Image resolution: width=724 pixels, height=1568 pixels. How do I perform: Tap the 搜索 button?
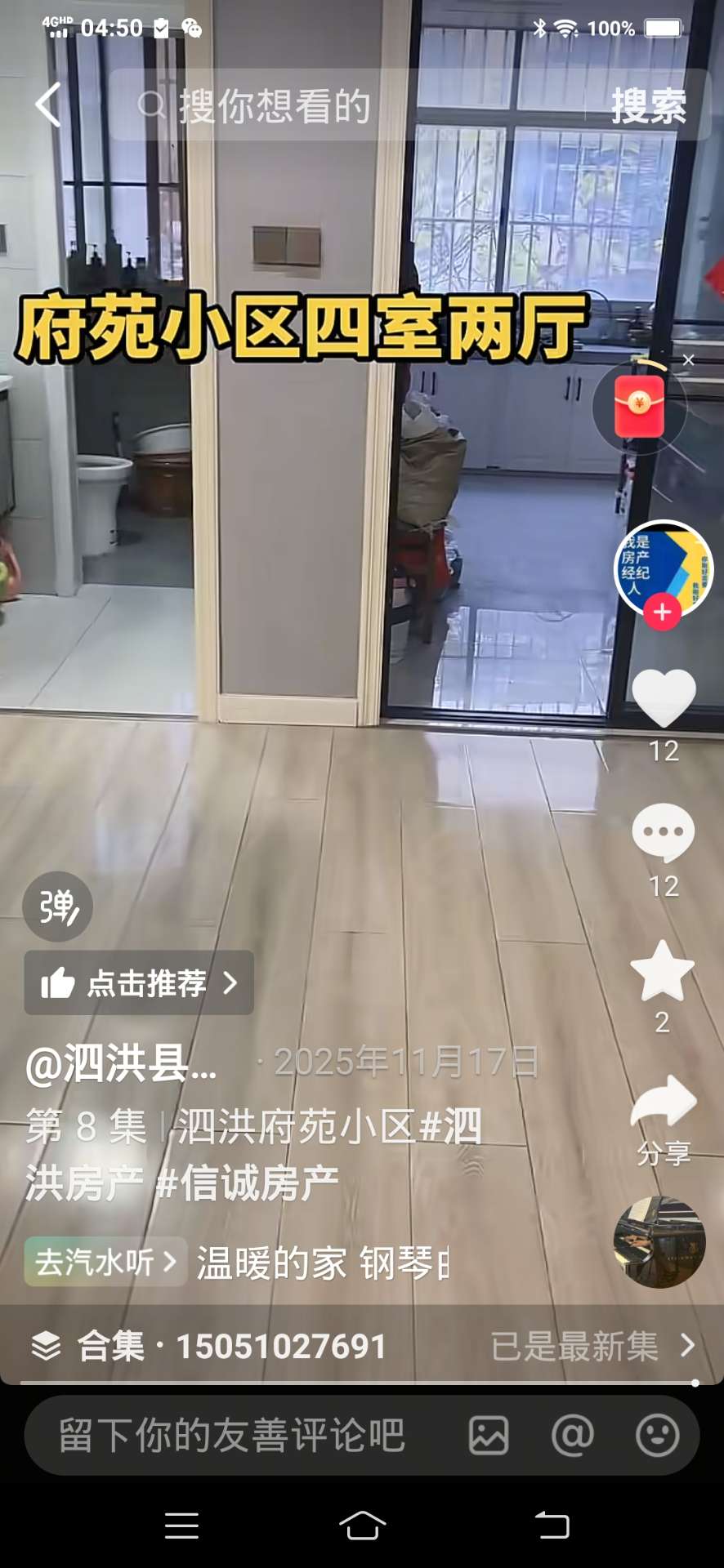pyautogui.click(x=649, y=106)
